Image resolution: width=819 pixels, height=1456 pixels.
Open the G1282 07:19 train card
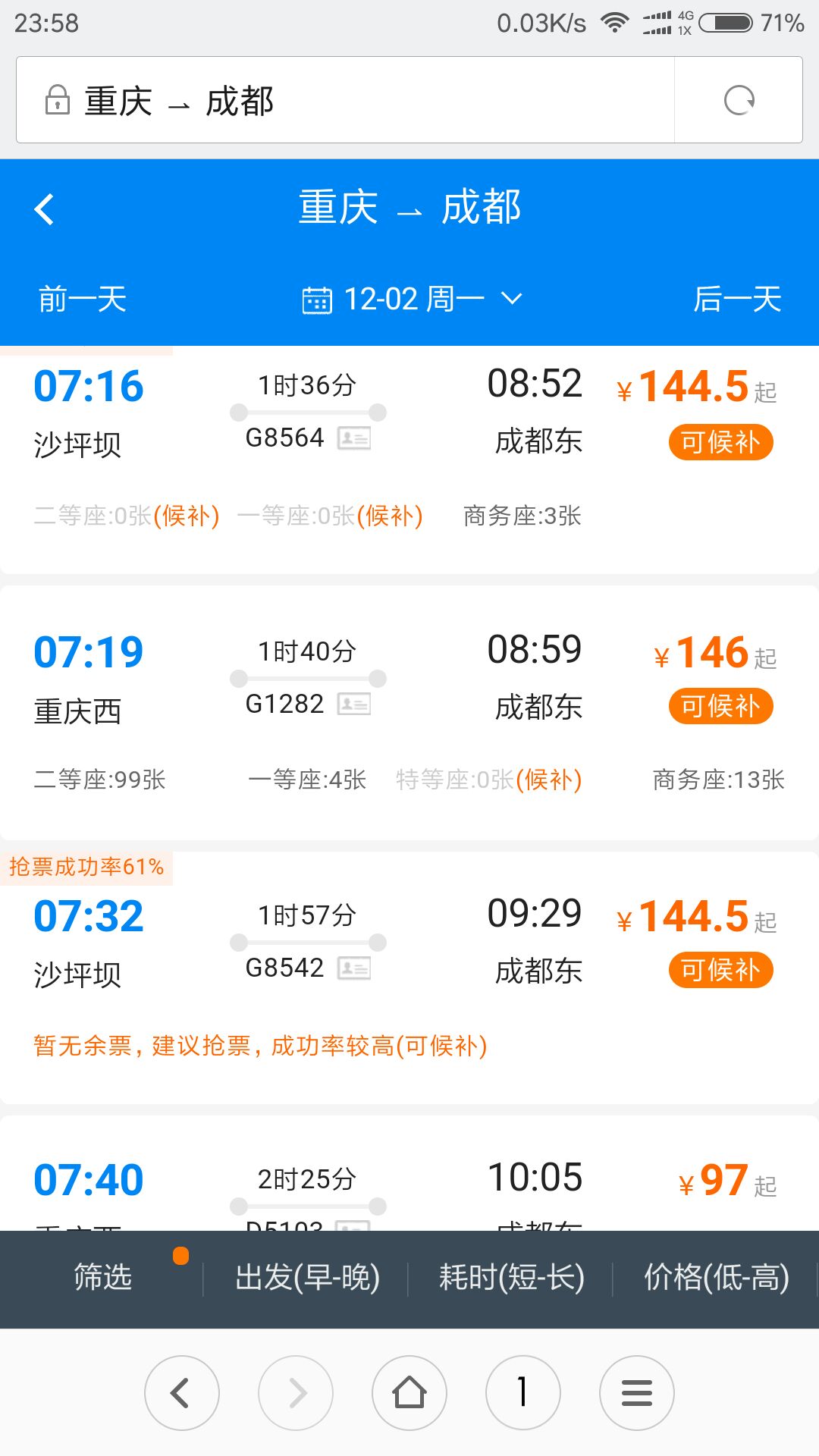tap(409, 713)
